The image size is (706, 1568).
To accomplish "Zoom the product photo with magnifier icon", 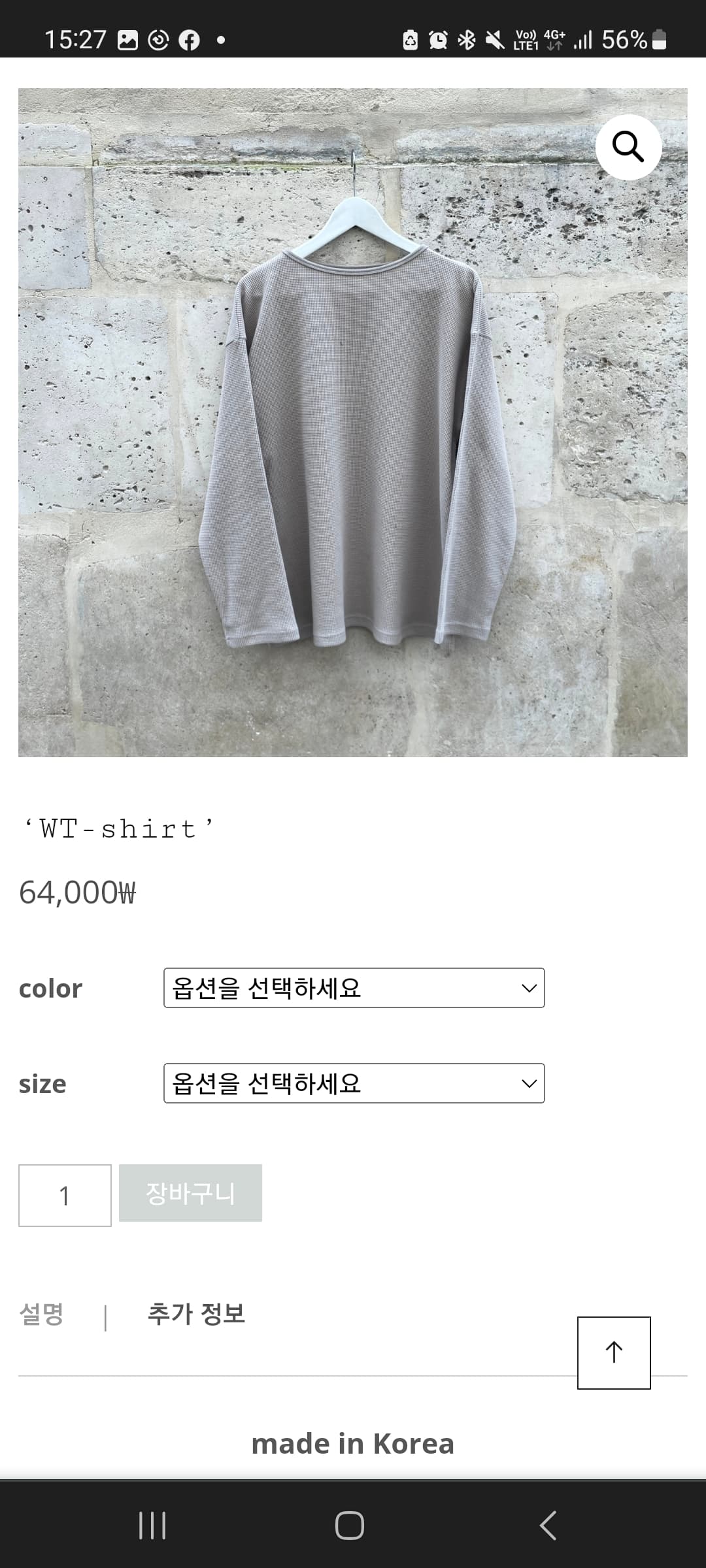I will pyautogui.click(x=628, y=147).
